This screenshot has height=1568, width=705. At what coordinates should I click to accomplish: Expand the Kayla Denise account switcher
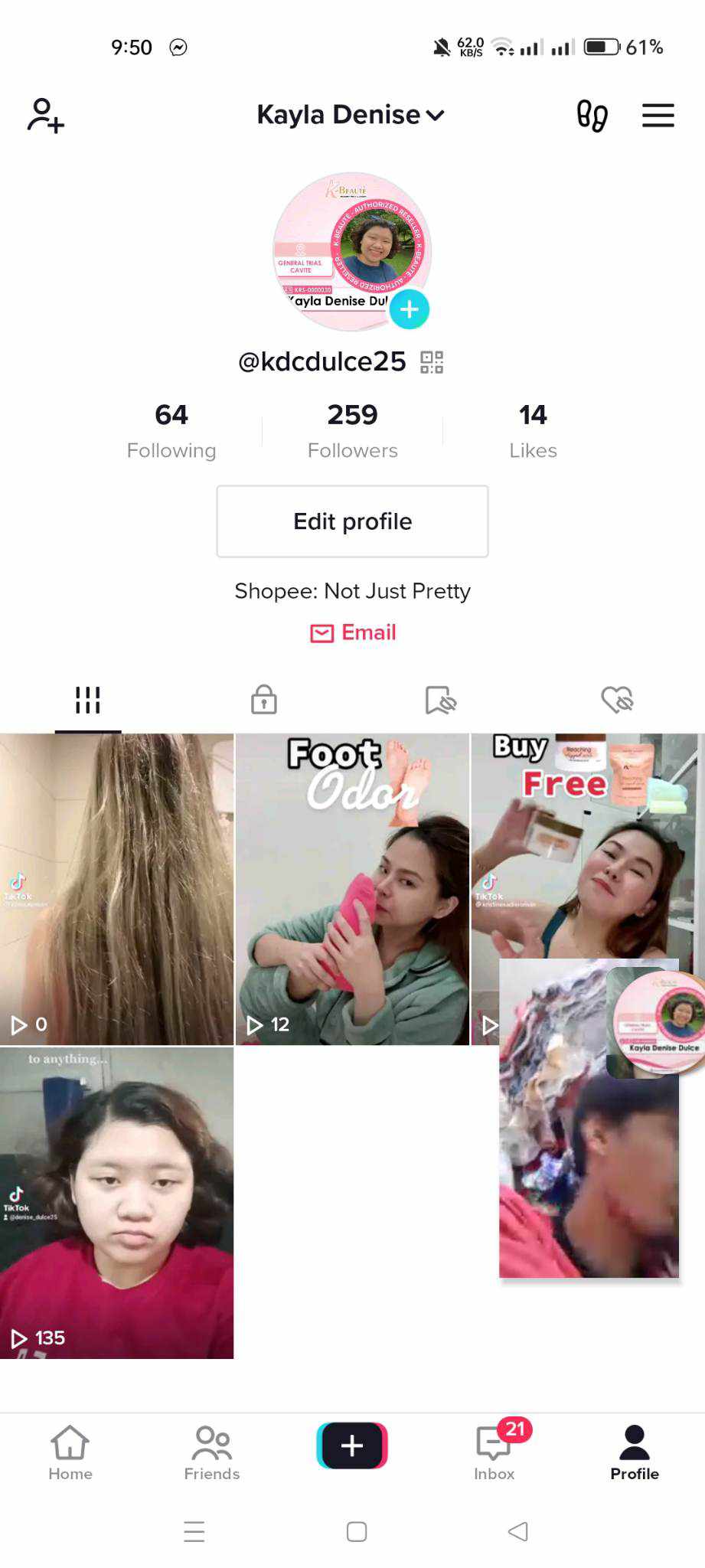(x=351, y=115)
